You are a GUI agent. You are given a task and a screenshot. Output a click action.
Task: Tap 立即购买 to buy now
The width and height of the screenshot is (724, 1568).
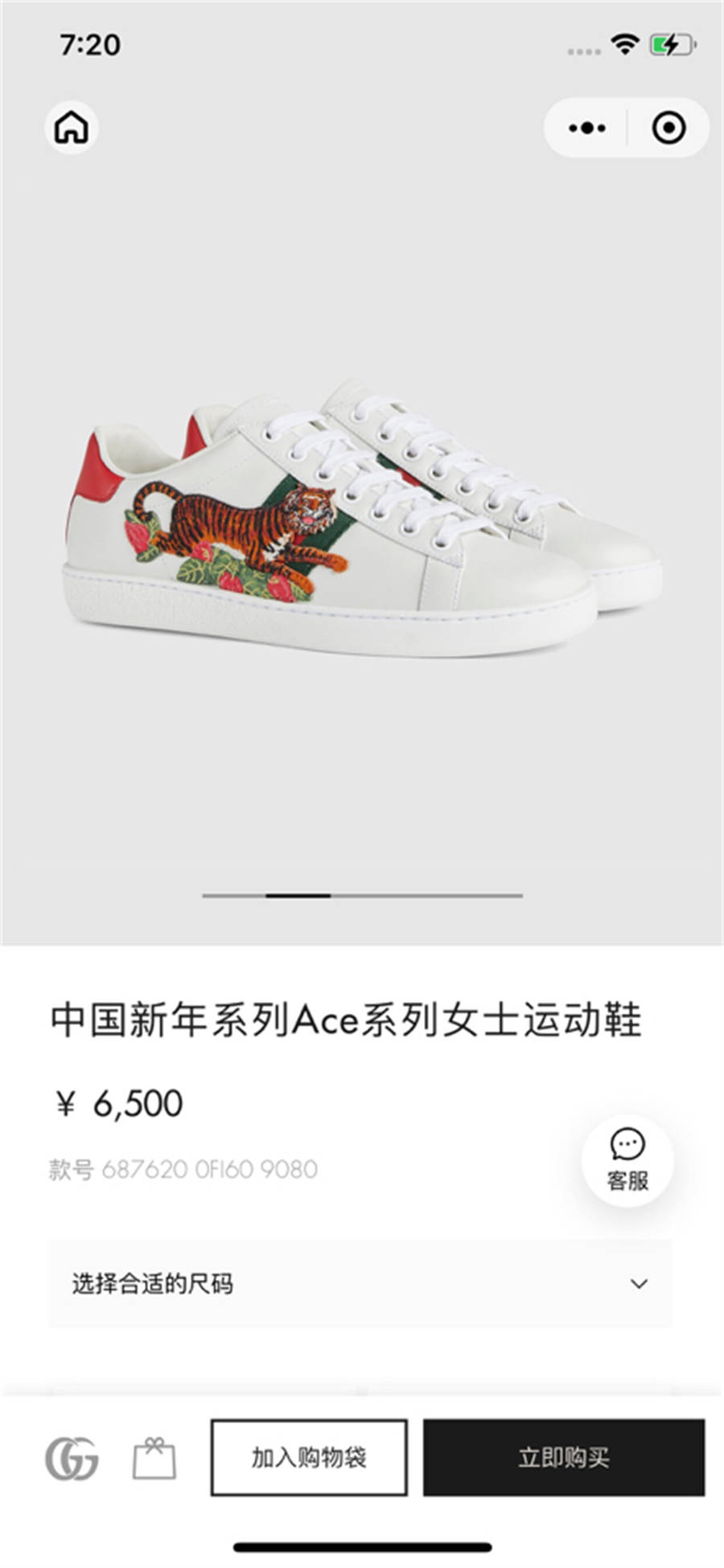(x=564, y=1457)
